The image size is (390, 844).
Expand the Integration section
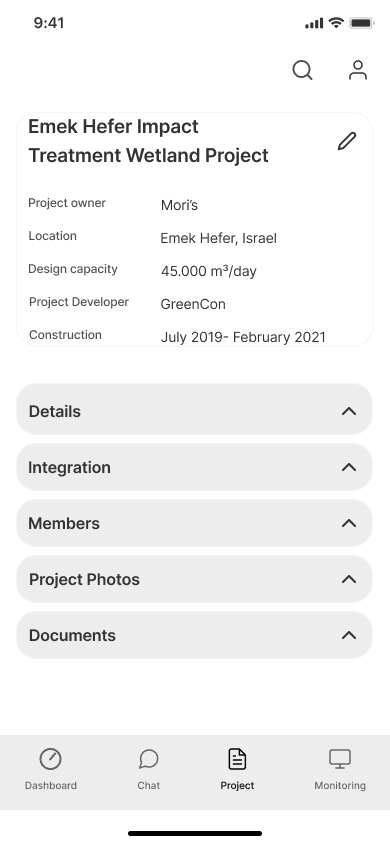point(194,467)
